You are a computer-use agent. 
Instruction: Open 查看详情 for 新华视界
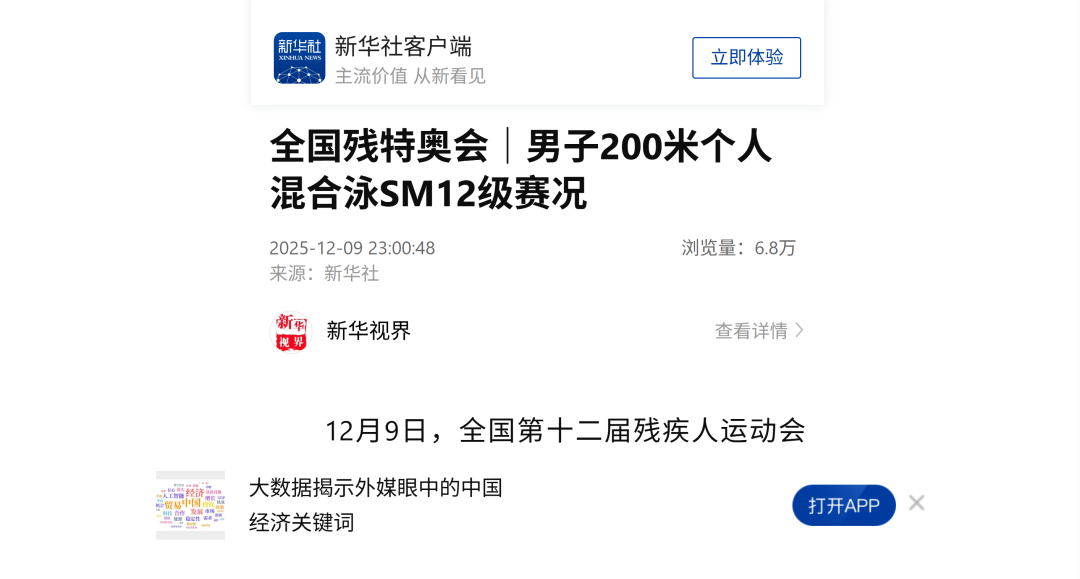point(758,331)
